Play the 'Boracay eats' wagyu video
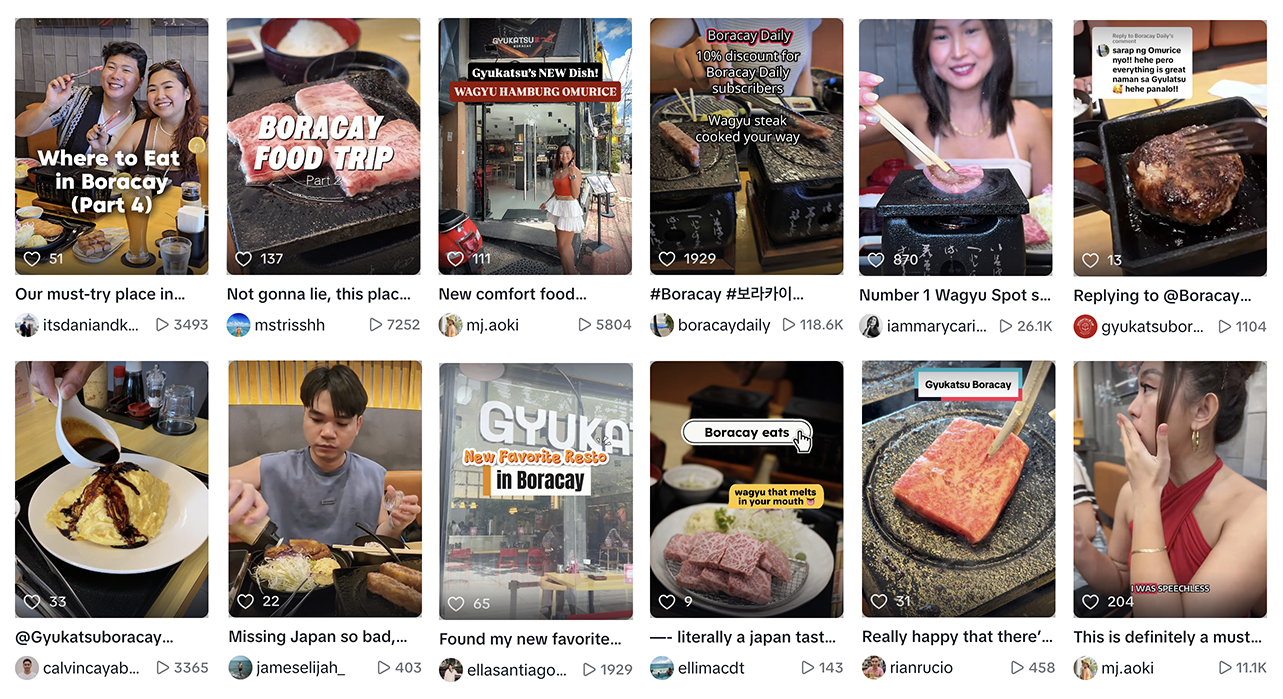Screen dimensions: 1283x699 click(x=746, y=489)
